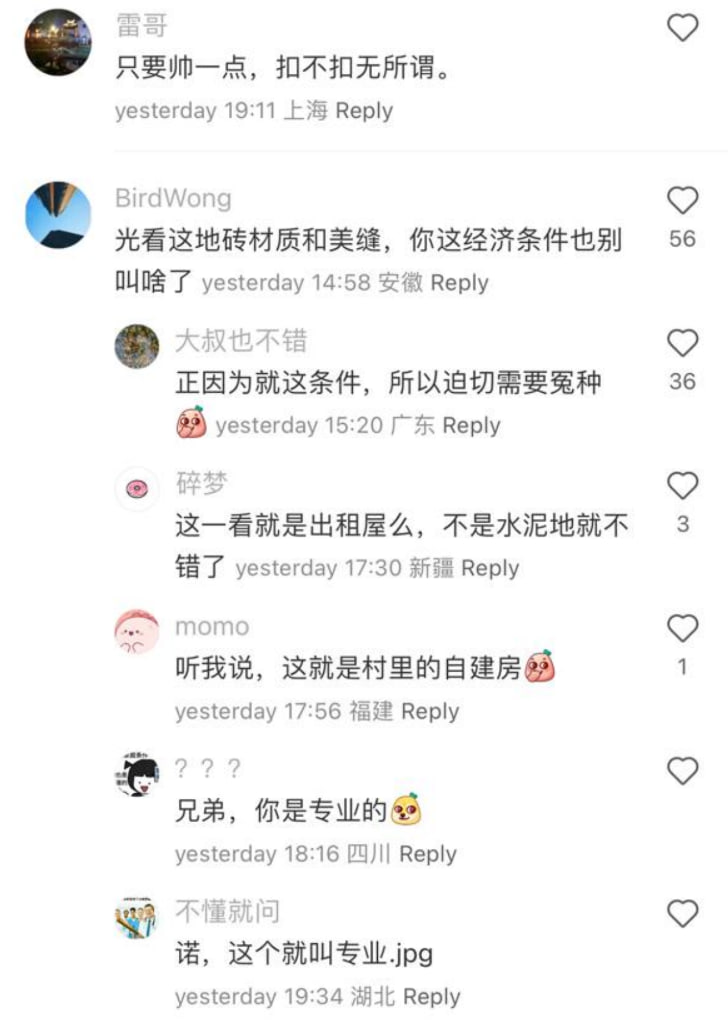Open Reply under BirdWong's comment
This screenshot has height=1026, width=728.
click(x=460, y=284)
